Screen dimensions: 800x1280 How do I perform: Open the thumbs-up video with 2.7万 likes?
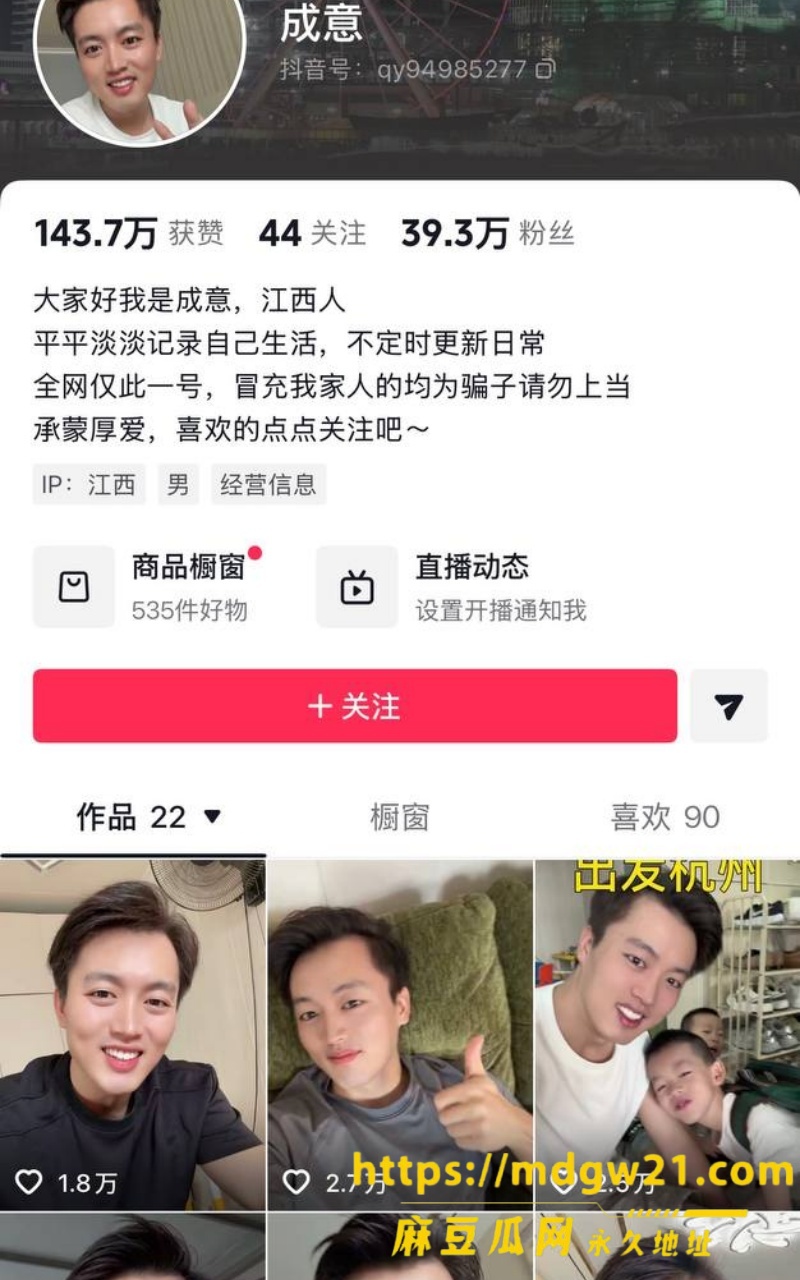[400, 1035]
